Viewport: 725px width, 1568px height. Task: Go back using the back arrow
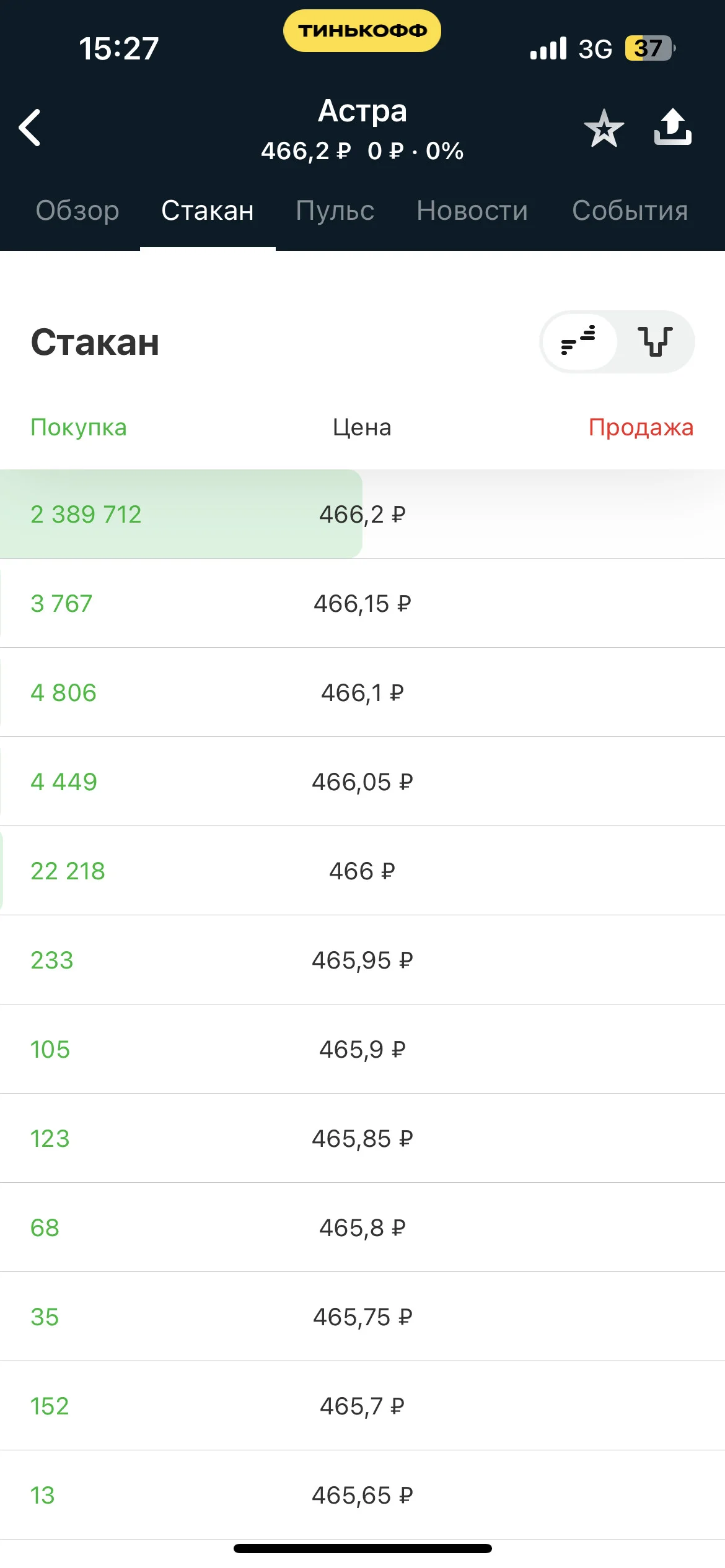[x=30, y=128]
